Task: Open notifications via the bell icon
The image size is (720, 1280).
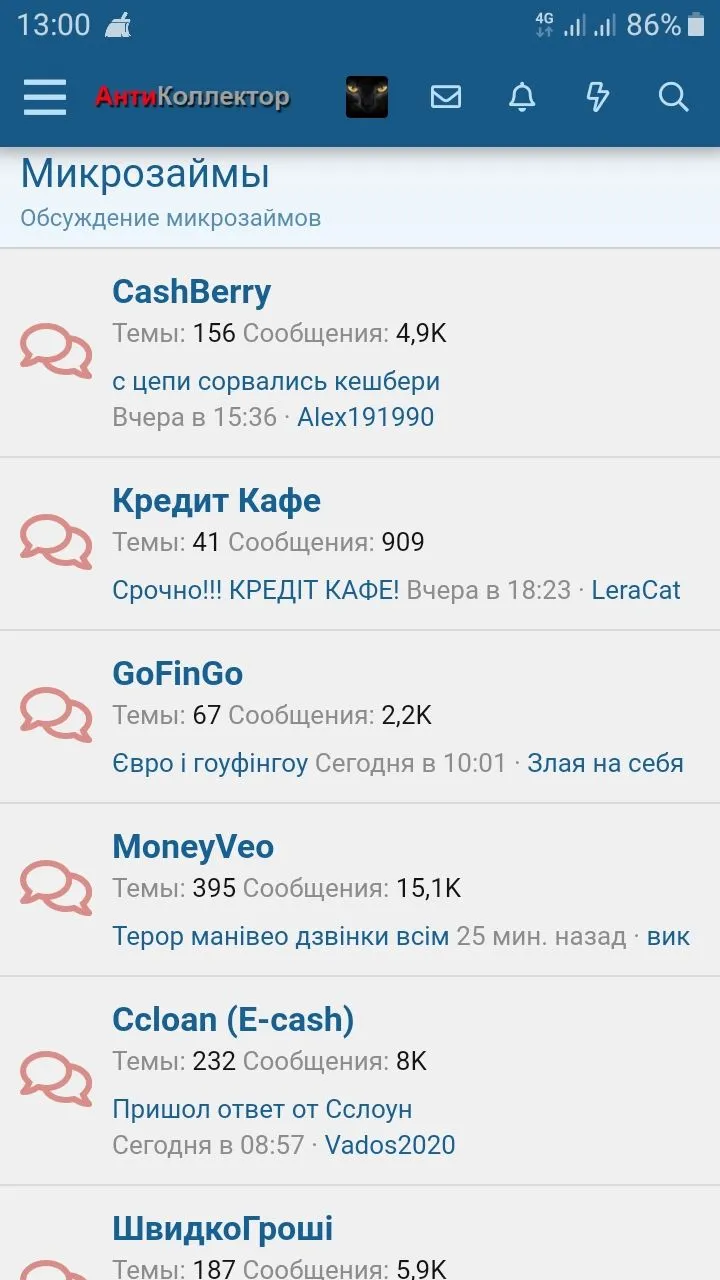Action: coord(522,97)
